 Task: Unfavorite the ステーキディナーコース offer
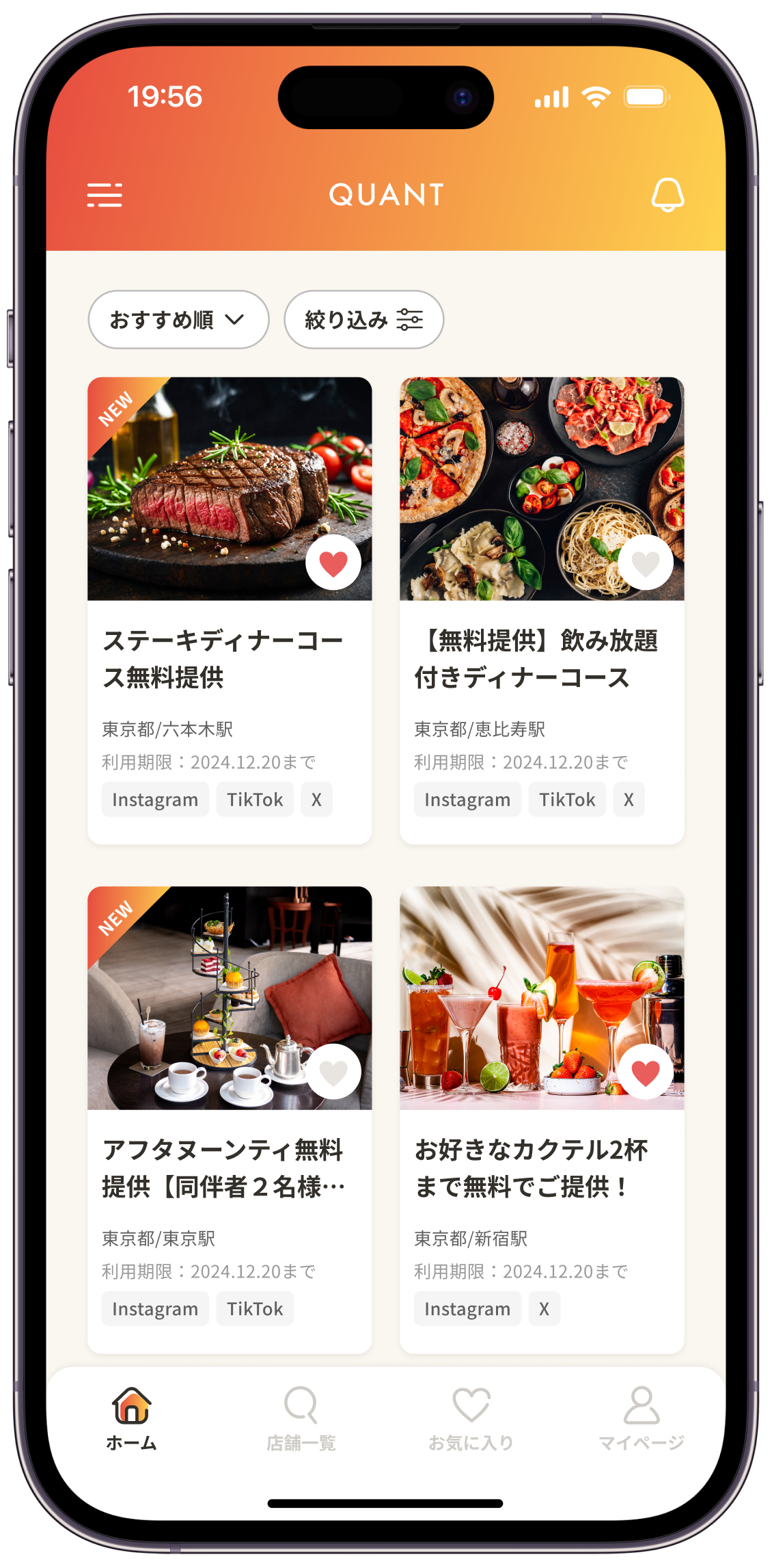(333, 563)
